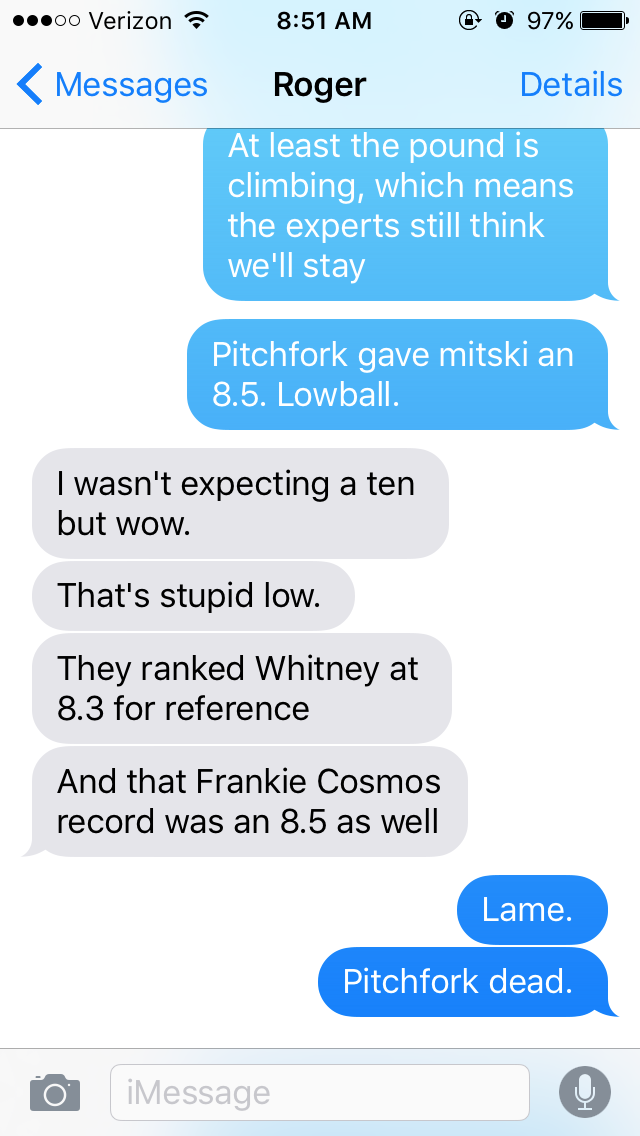
Task: Go back to the Messages list
Action: (x=112, y=85)
